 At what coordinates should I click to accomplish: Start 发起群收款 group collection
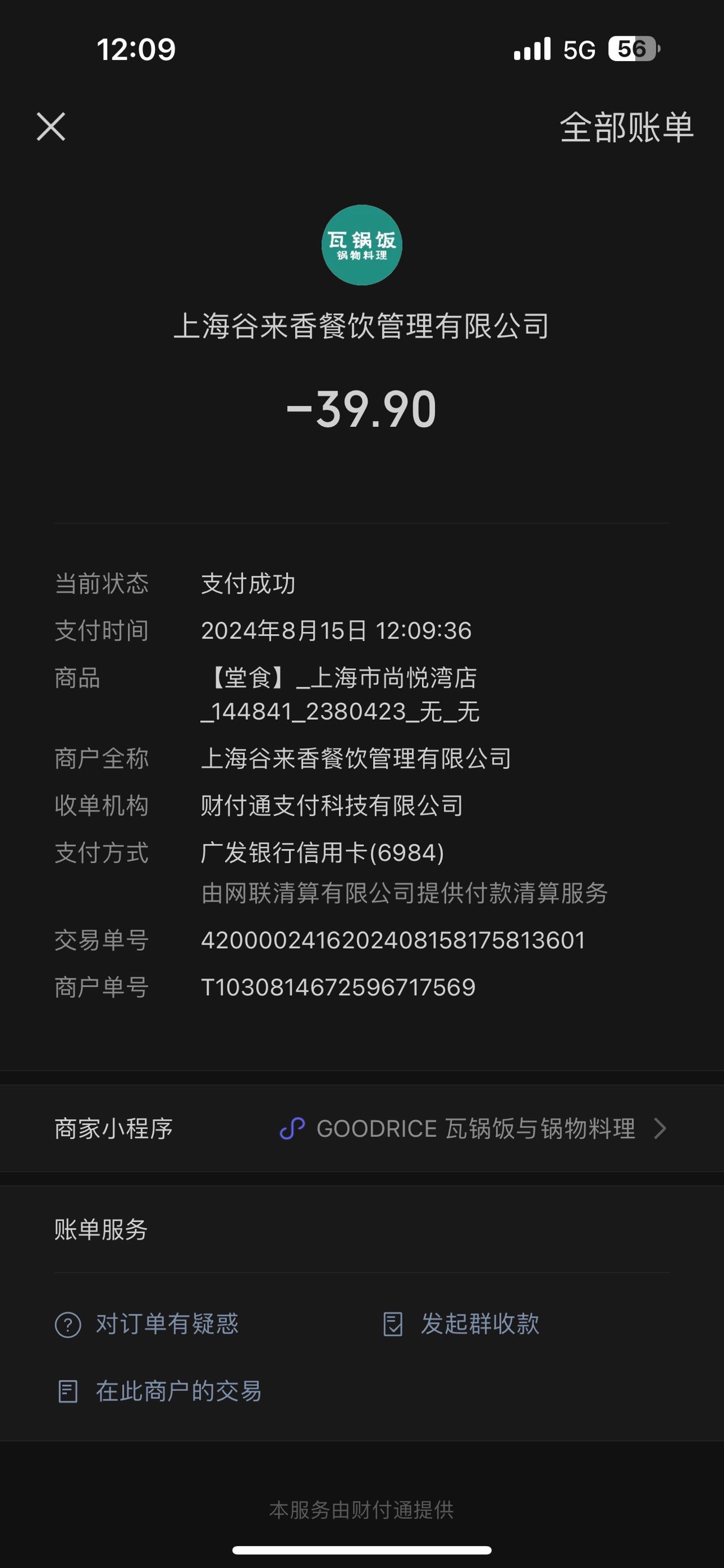461,1324
